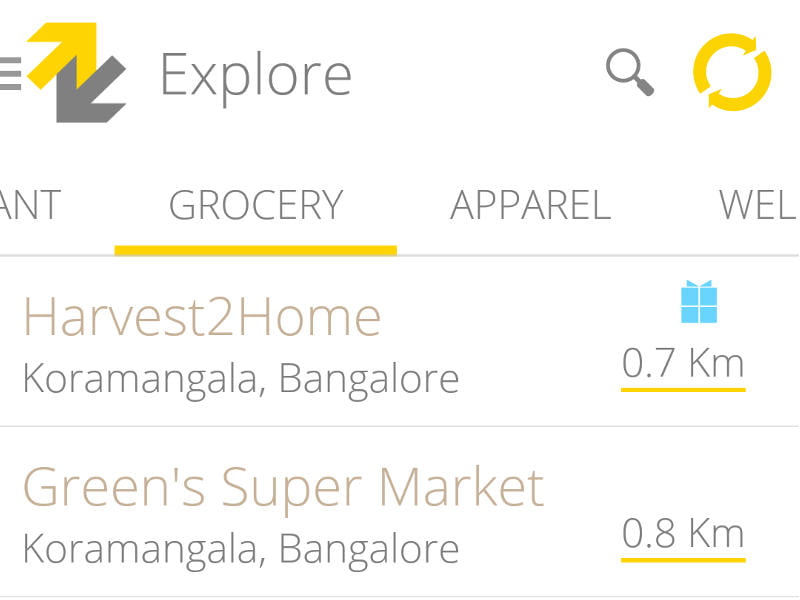
Task: Switch to the Apparel tab
Action: pos(530,205)
